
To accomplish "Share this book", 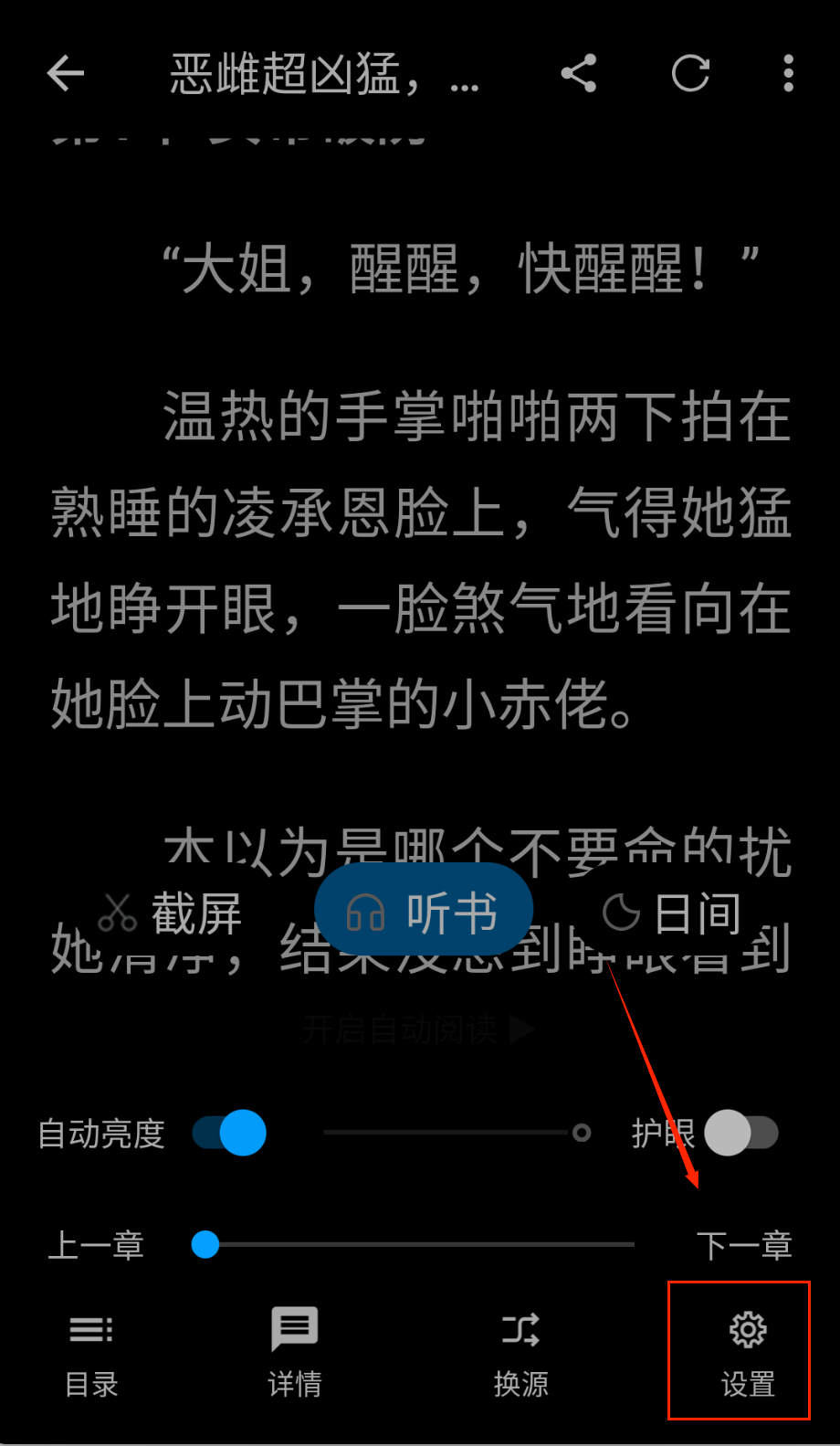I will [579, 73].
